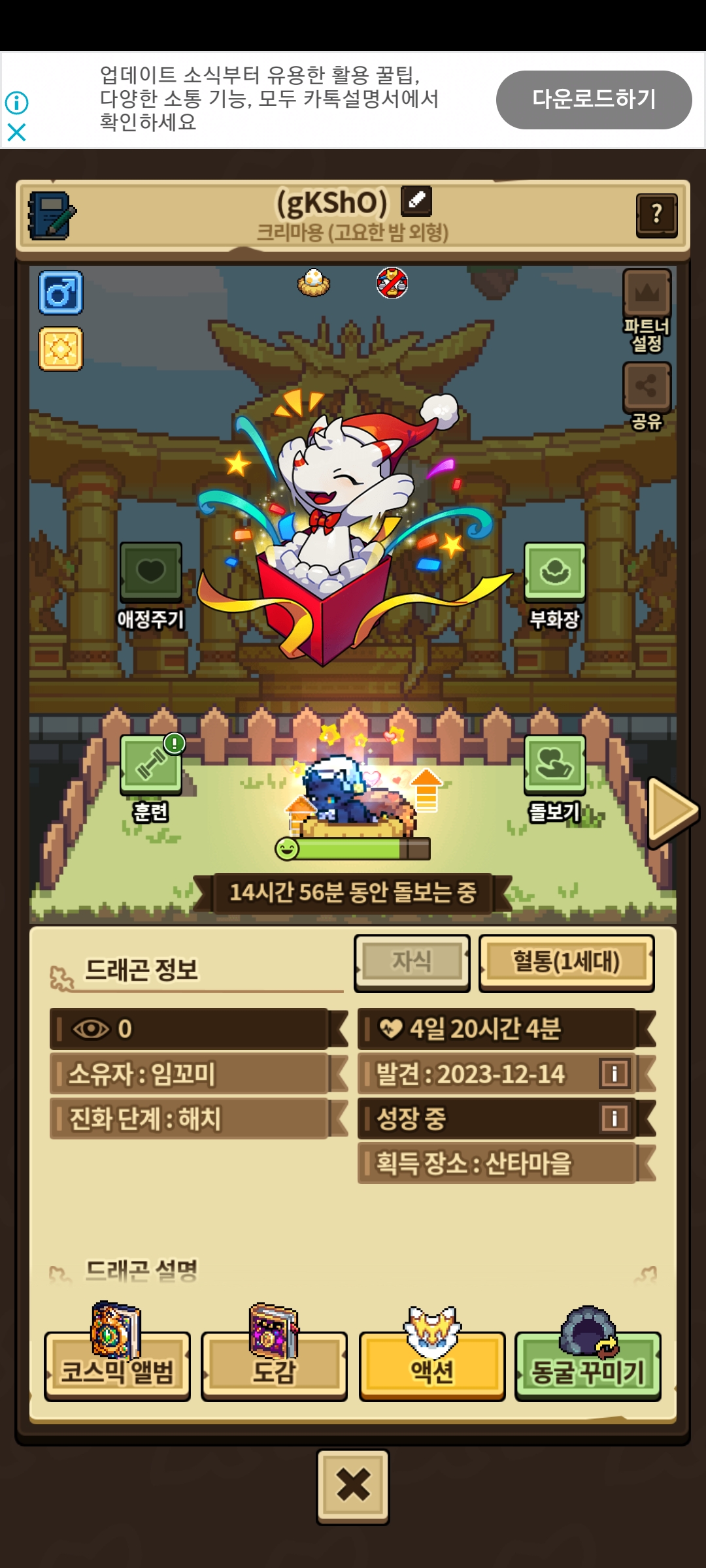Tap 다운로드하기 on the ad banner
This screenshot has height=1568, width=706.
coord(594,99)
